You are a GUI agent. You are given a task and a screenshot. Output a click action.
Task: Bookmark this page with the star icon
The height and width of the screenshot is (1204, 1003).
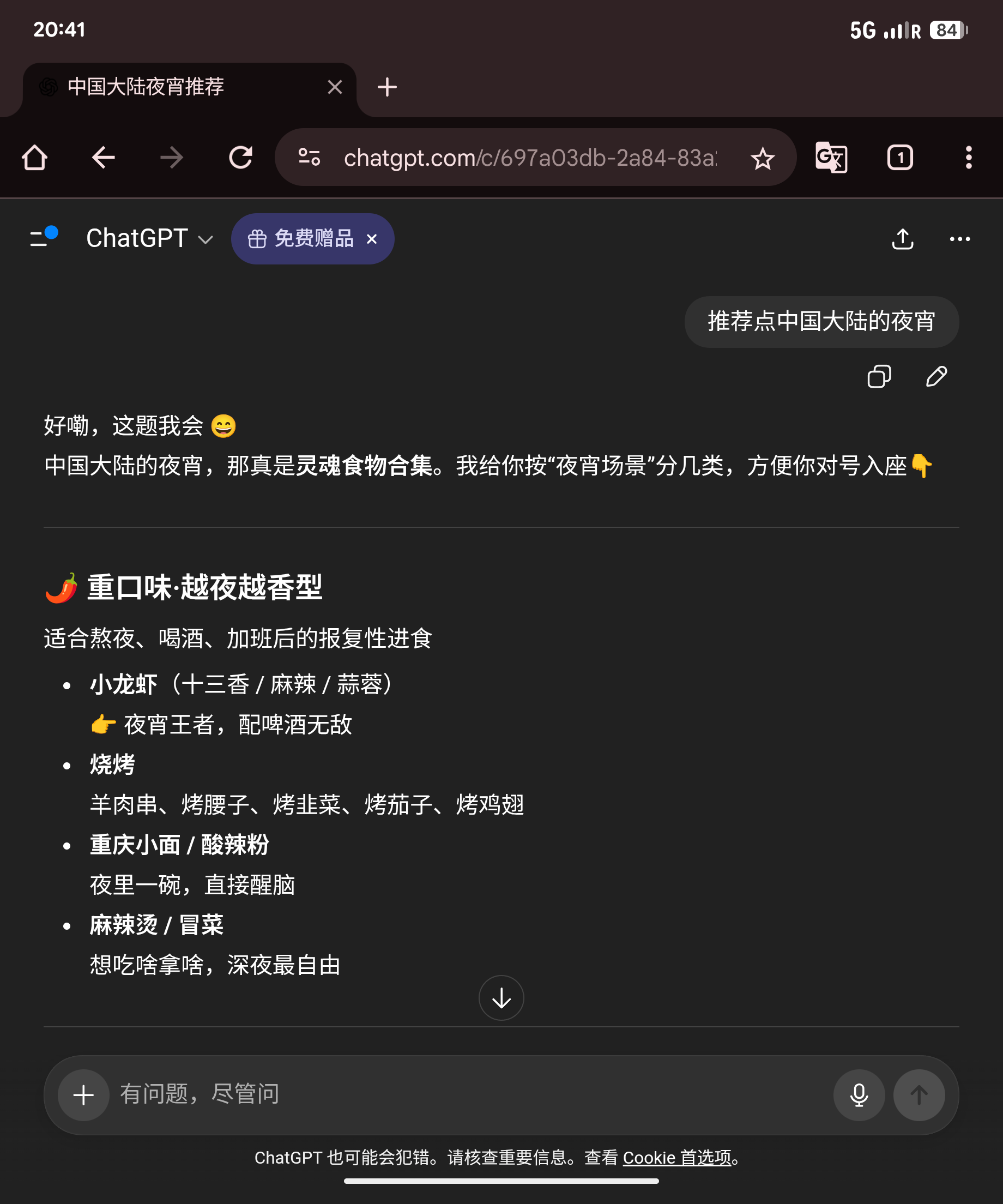[762, 157]
